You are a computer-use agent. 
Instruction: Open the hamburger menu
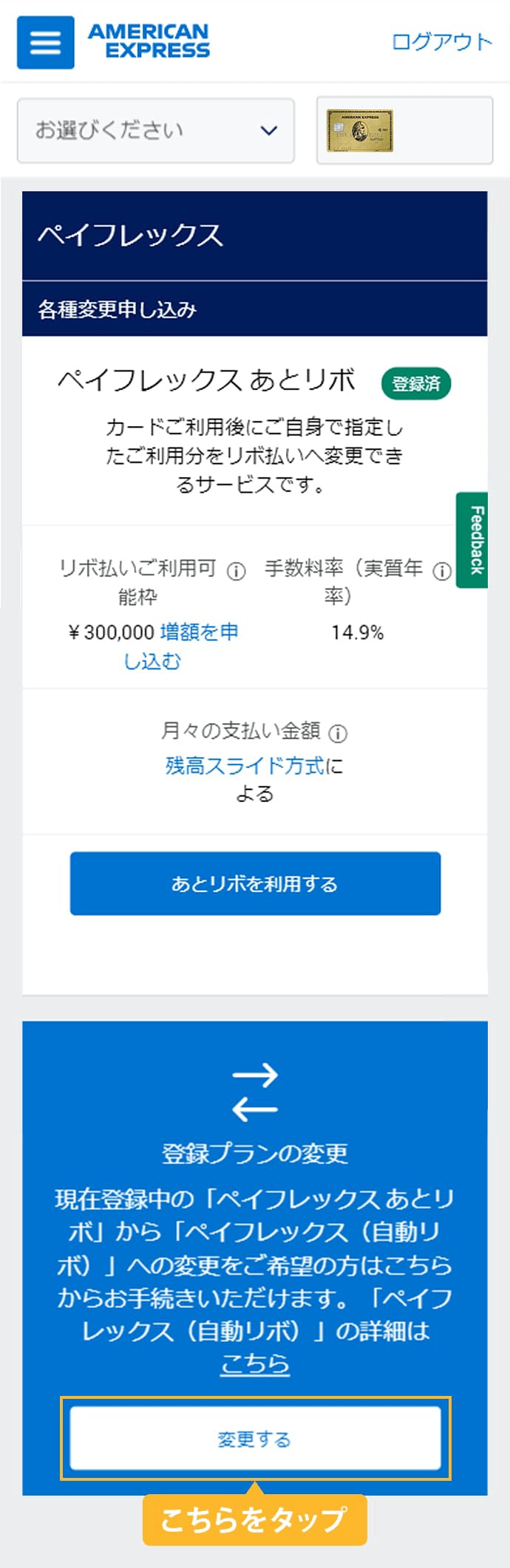(45, 42)
